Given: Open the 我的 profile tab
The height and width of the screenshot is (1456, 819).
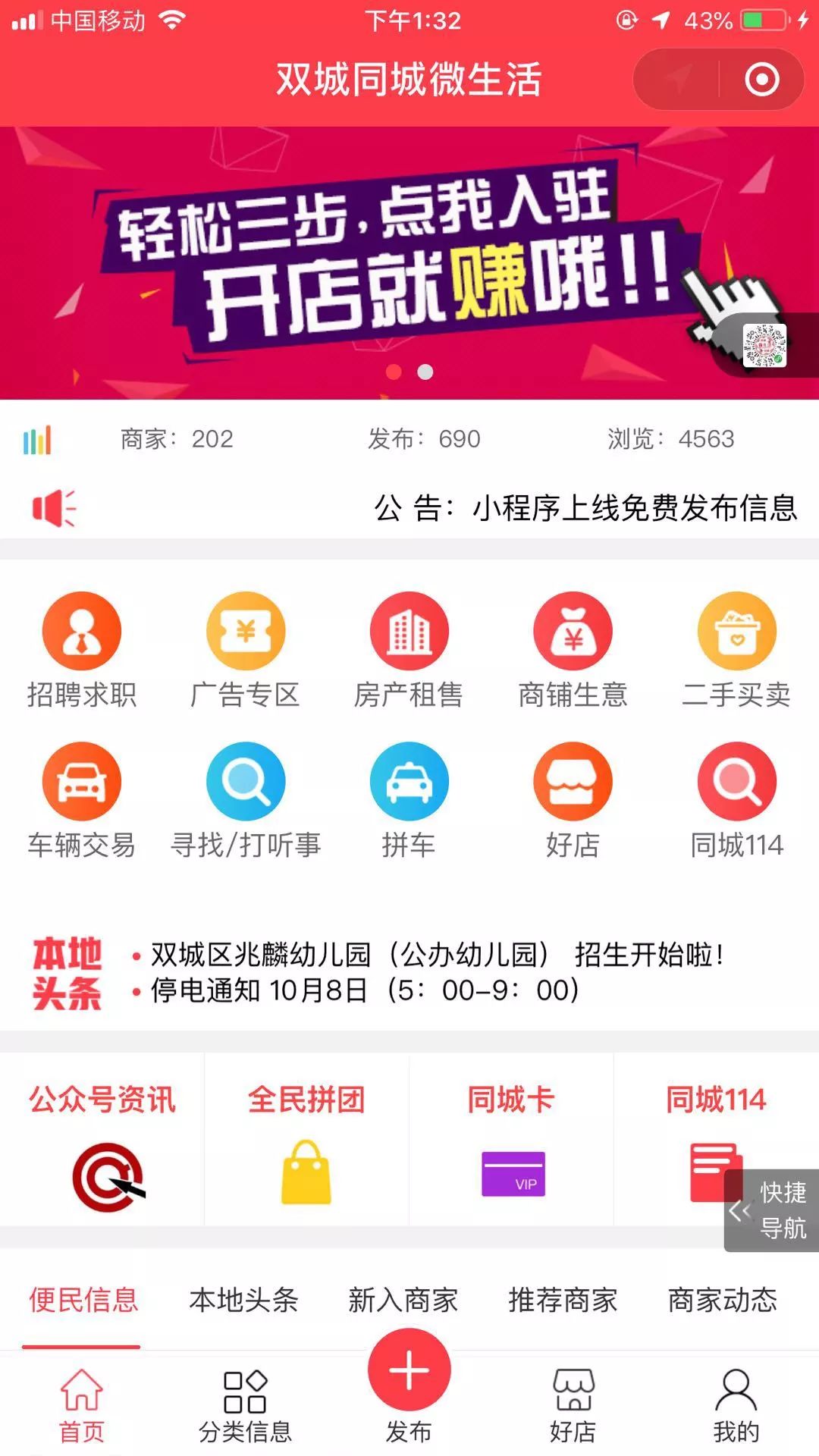Looking at the screenshot, I should coord(736,1407).
